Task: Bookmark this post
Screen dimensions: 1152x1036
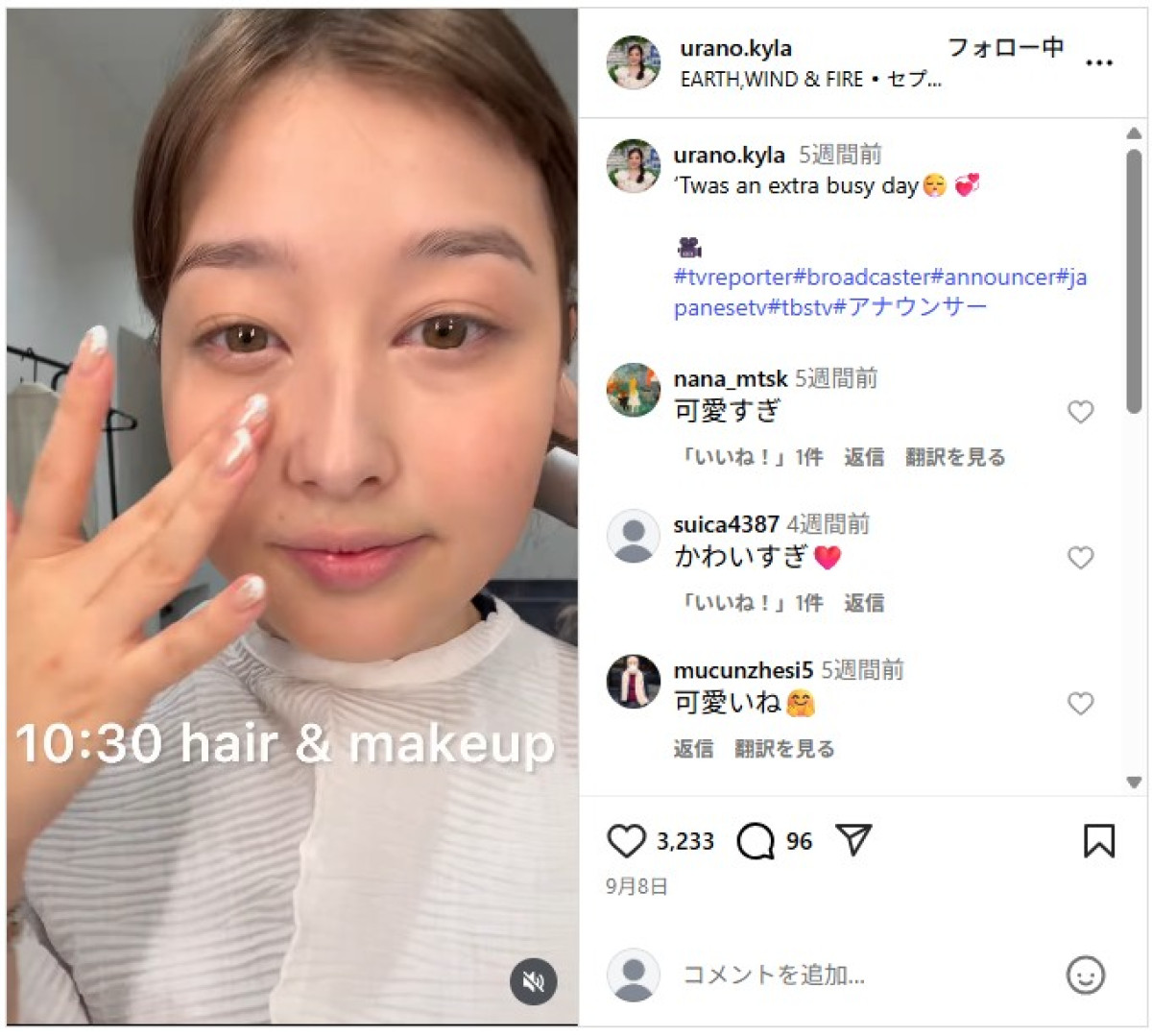Action: [1098, 841]
